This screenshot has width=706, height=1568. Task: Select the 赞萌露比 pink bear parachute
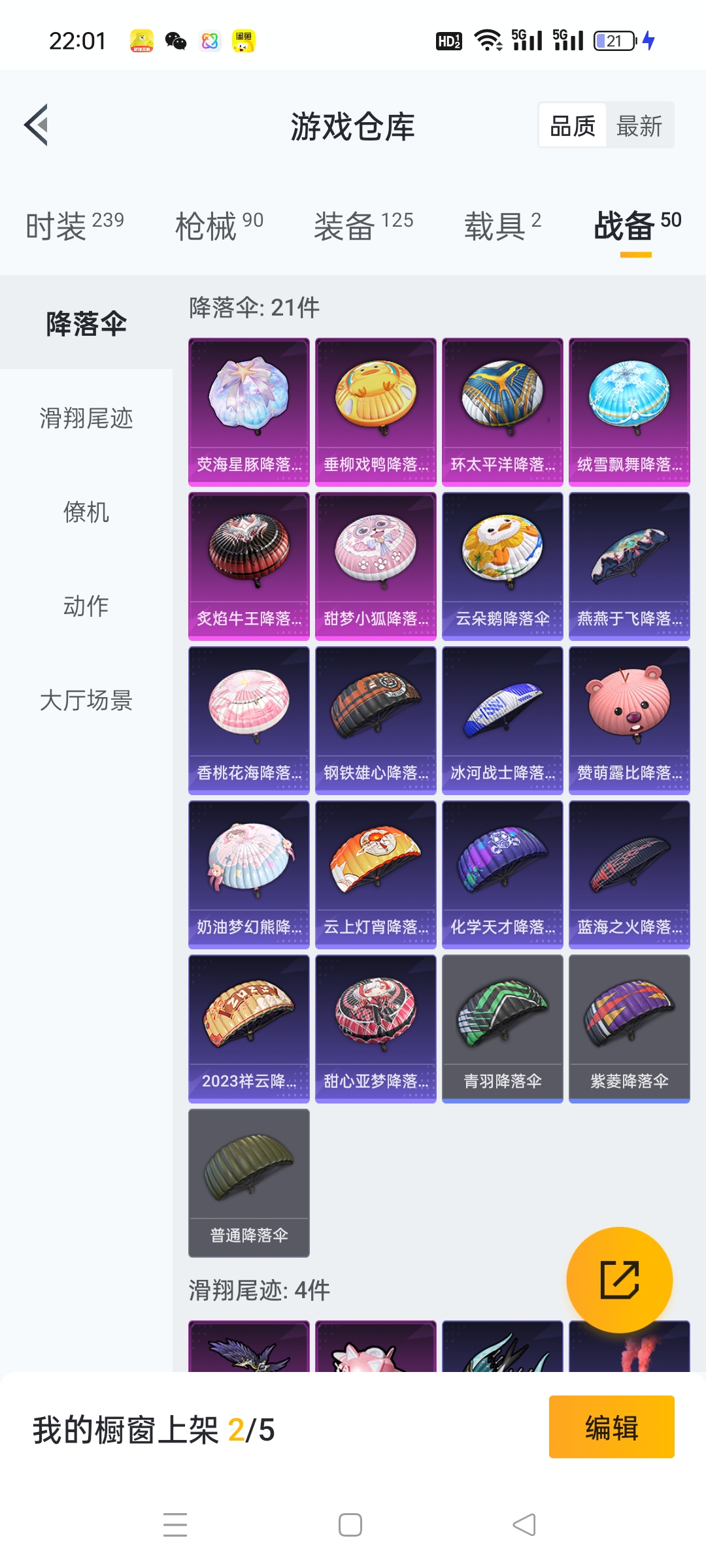point(629,712)
